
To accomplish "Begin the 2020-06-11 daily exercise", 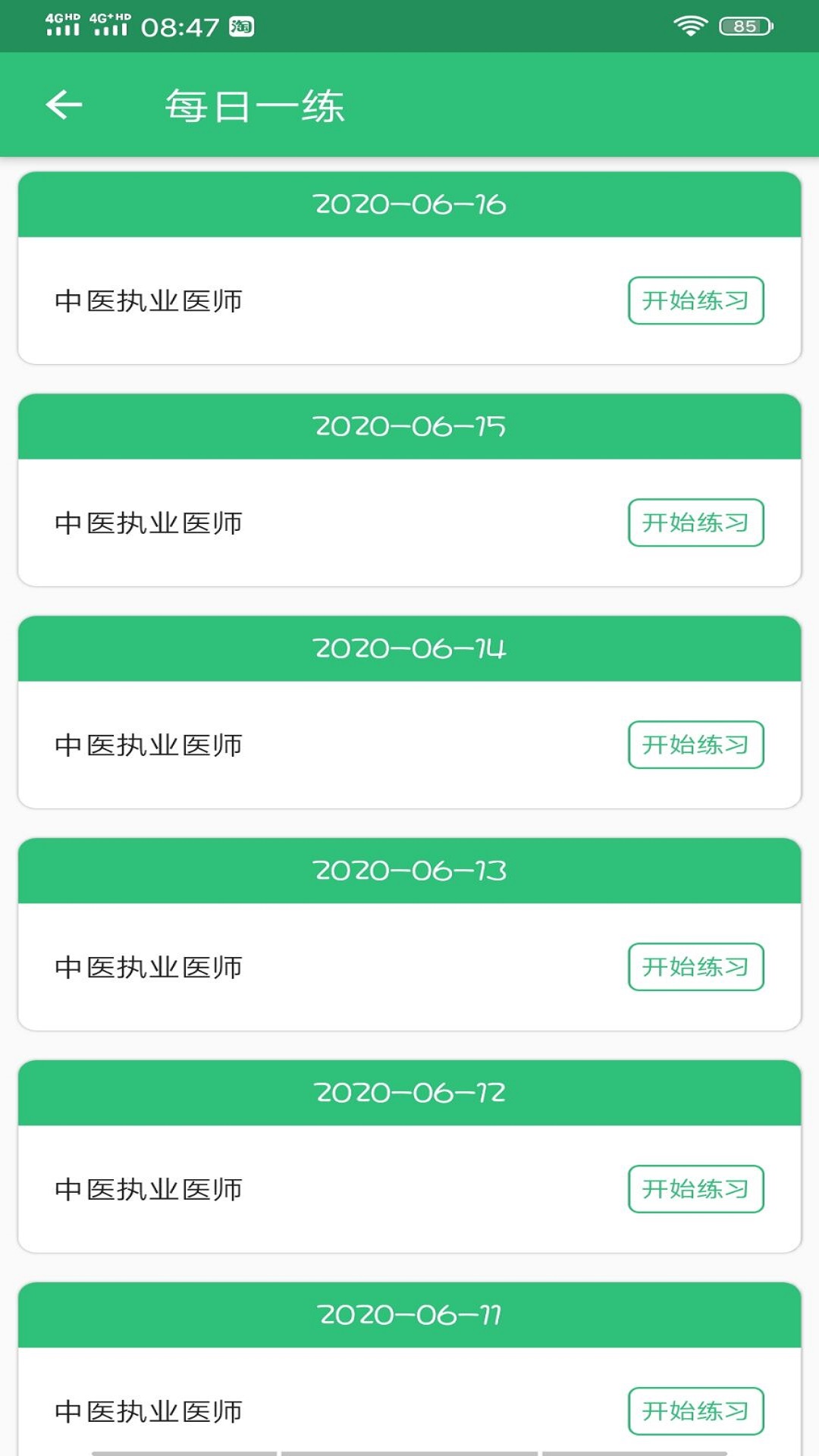I will point(695,1410).
